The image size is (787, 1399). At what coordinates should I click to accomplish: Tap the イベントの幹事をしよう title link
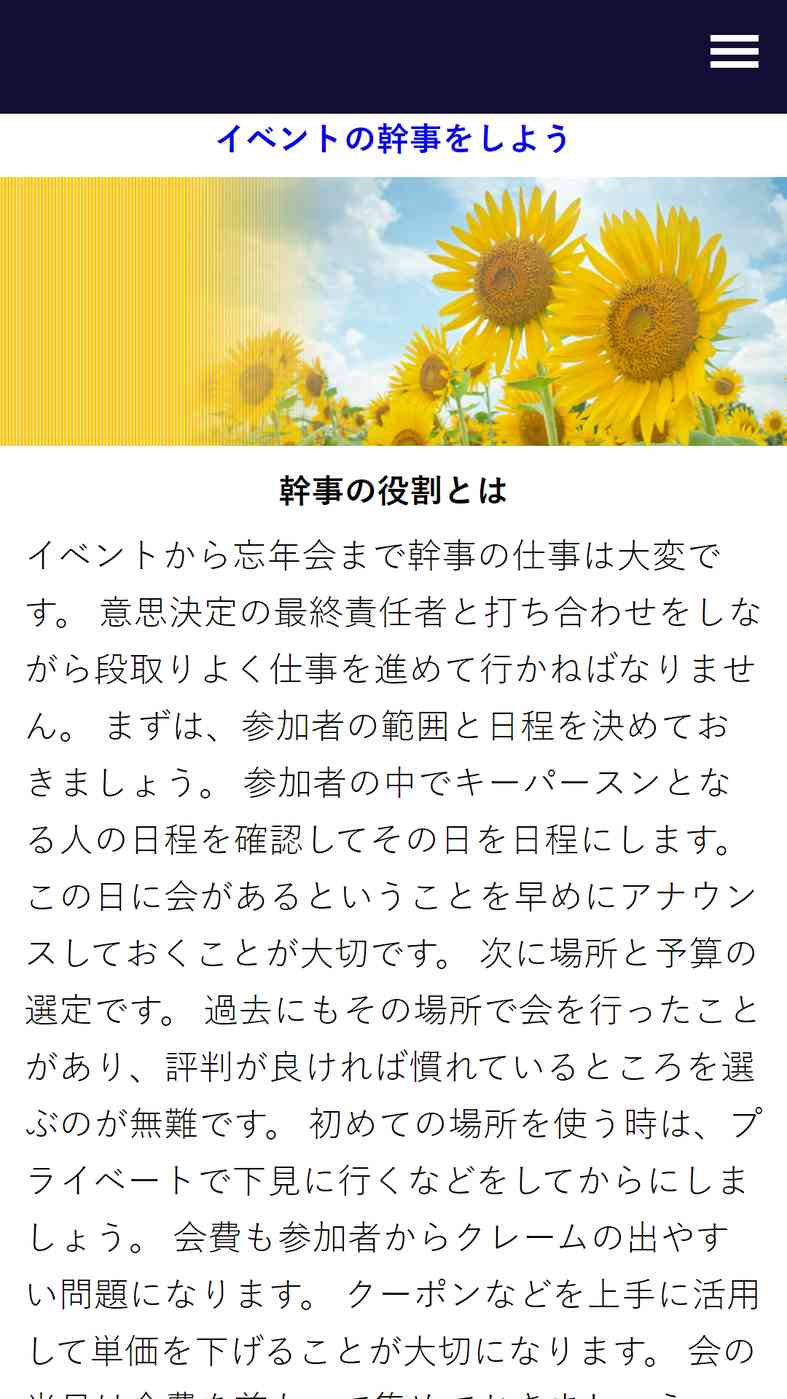(393, 138)
